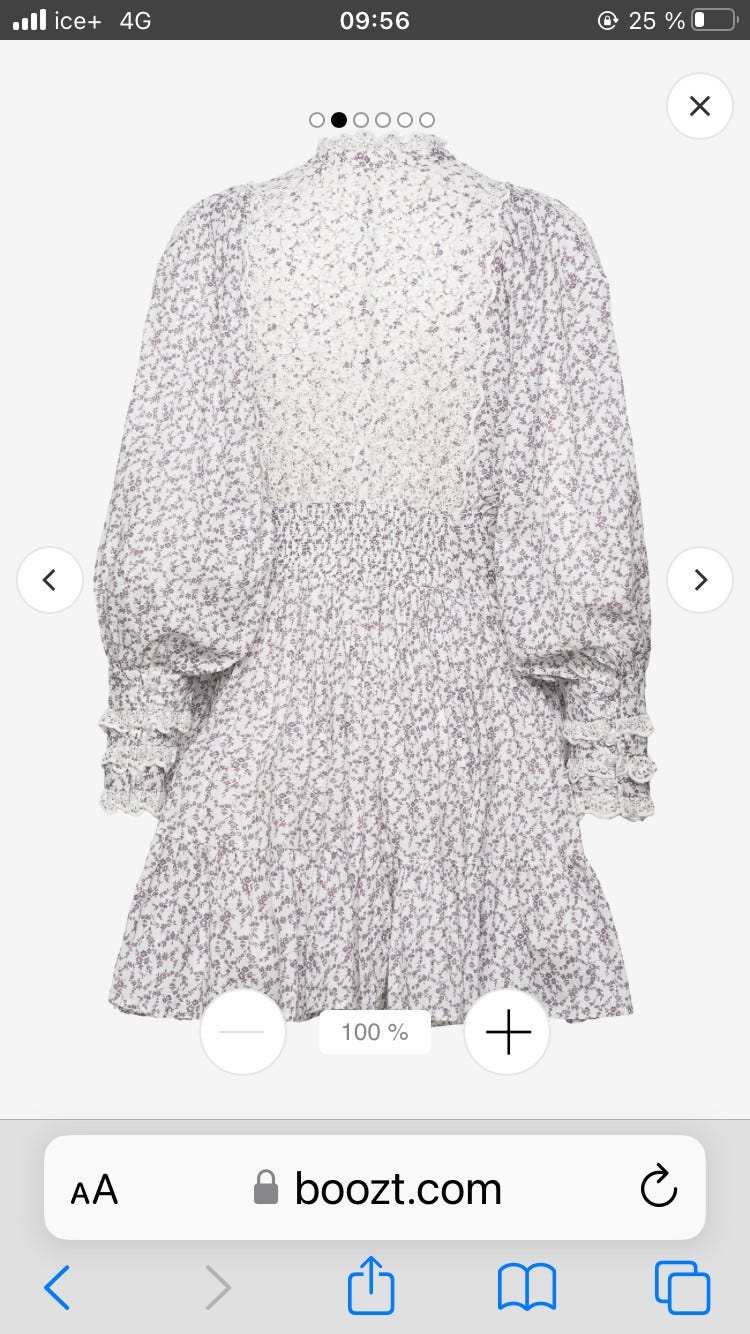Open the Safari share sheet
The image size is (750, 1334).
pyautogui.click(x=371, y=1285)
